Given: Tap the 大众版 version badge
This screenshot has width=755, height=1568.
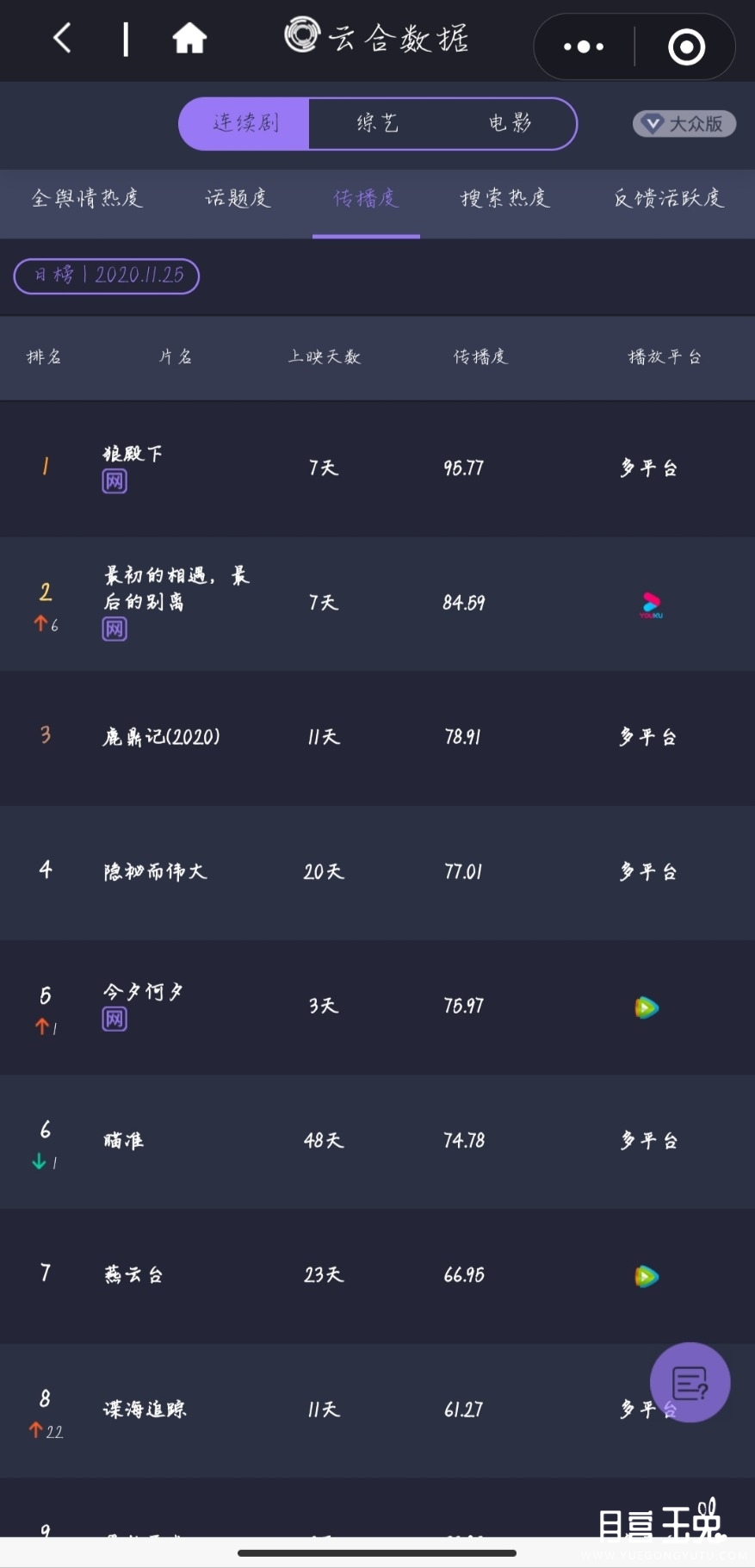Looking at the screenshot, I should coord(684,124).
